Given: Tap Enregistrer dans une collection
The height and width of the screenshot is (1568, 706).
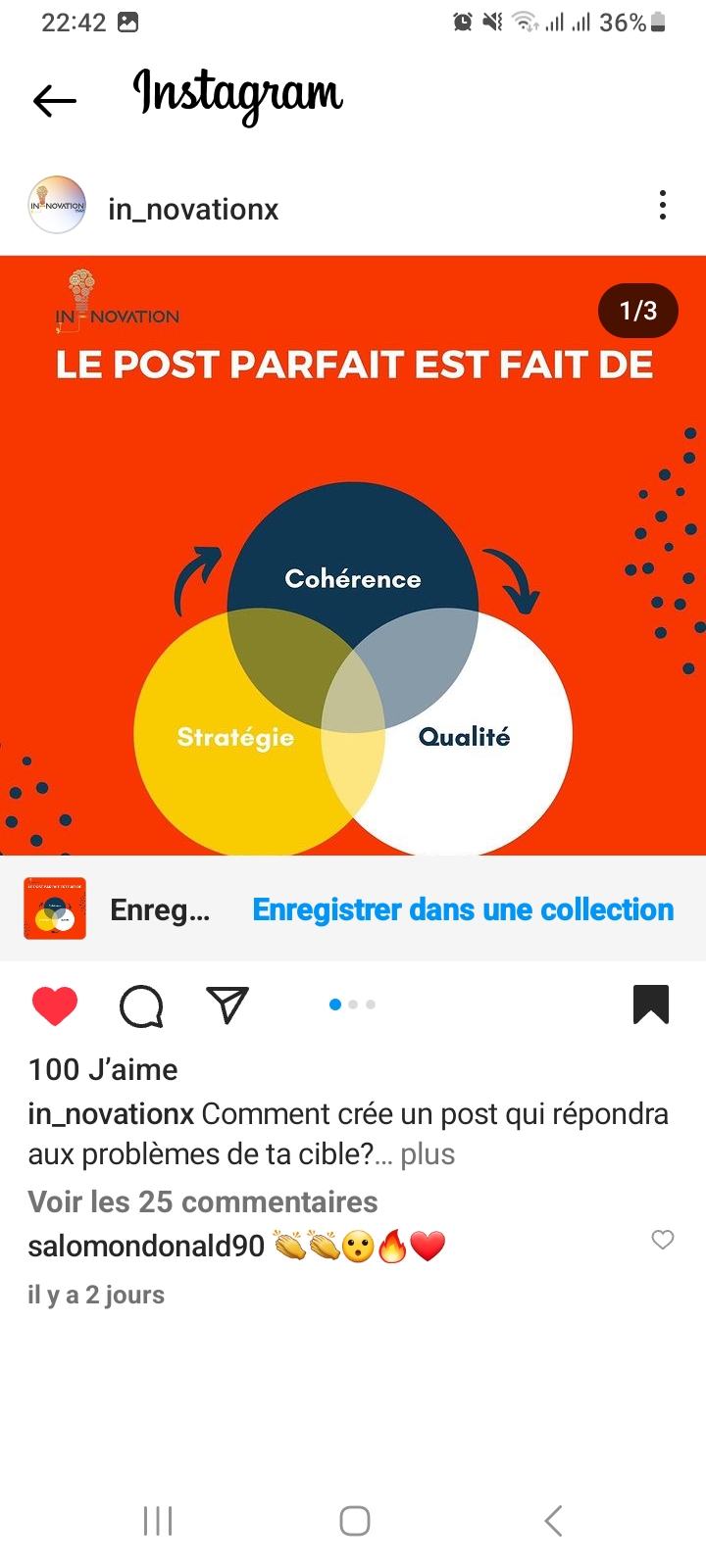Looking at the screenshot, I should (x=463, y=909).
